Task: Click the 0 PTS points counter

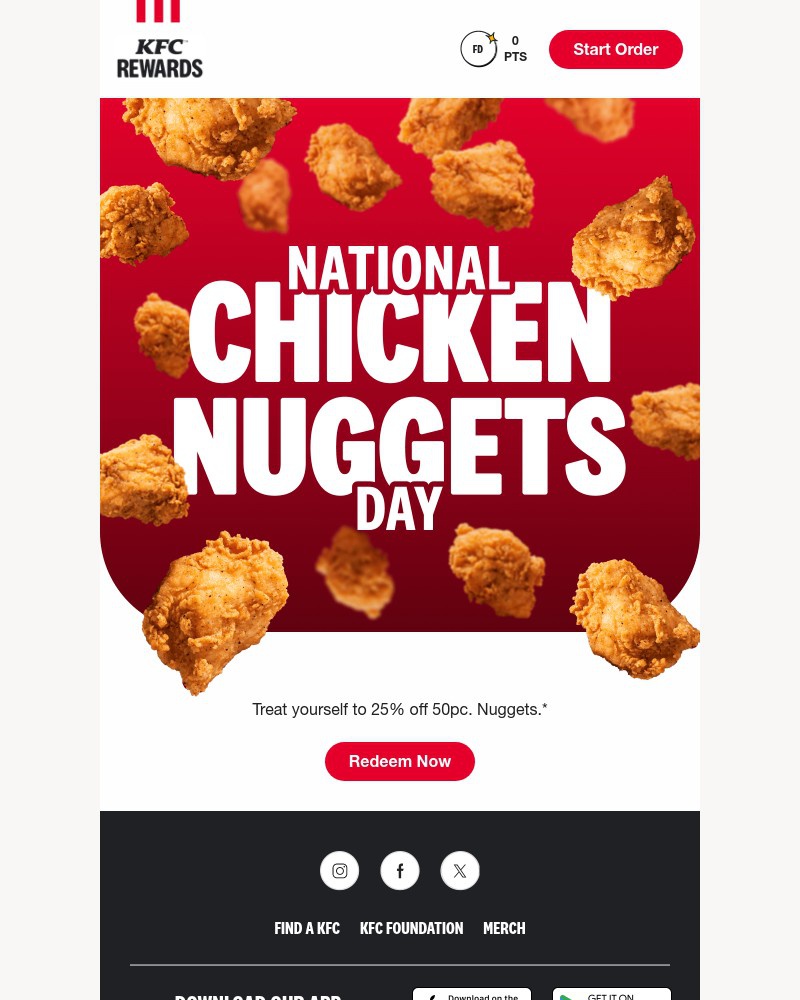Action: (x=515, y=48)
